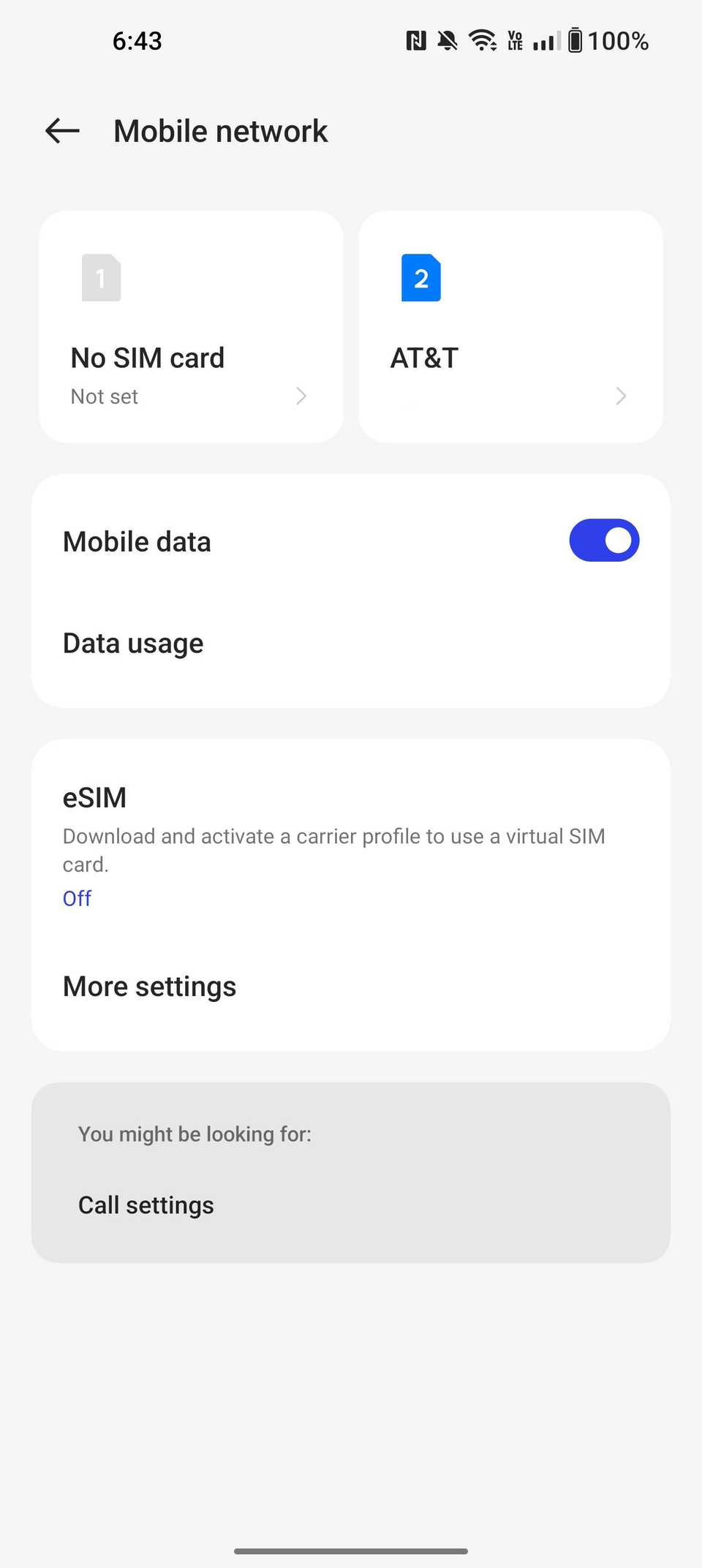
Task: Tap the 100% battery level indicator
Action: 620,40
